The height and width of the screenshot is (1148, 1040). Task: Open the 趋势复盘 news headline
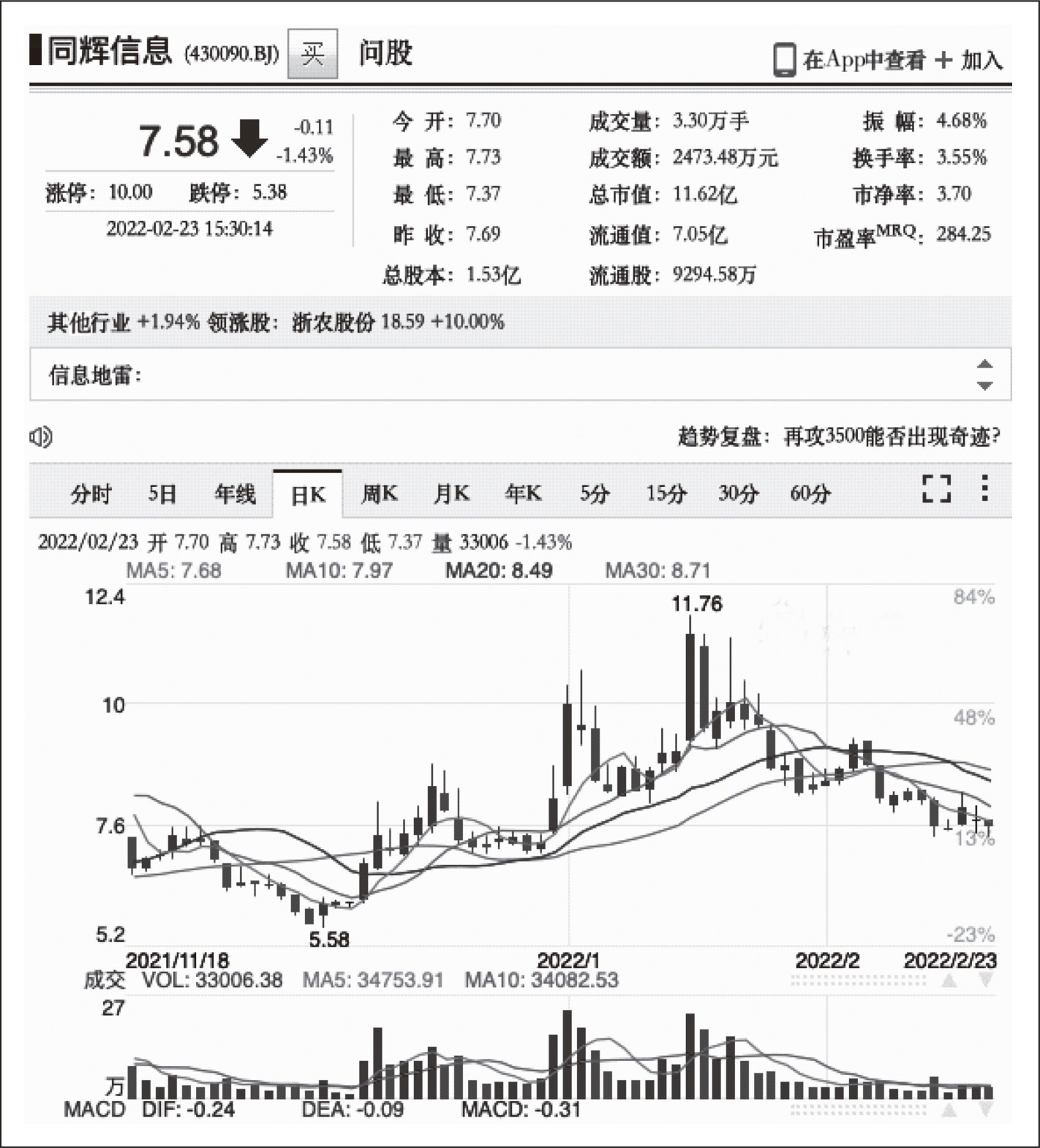tap(839, 437)
